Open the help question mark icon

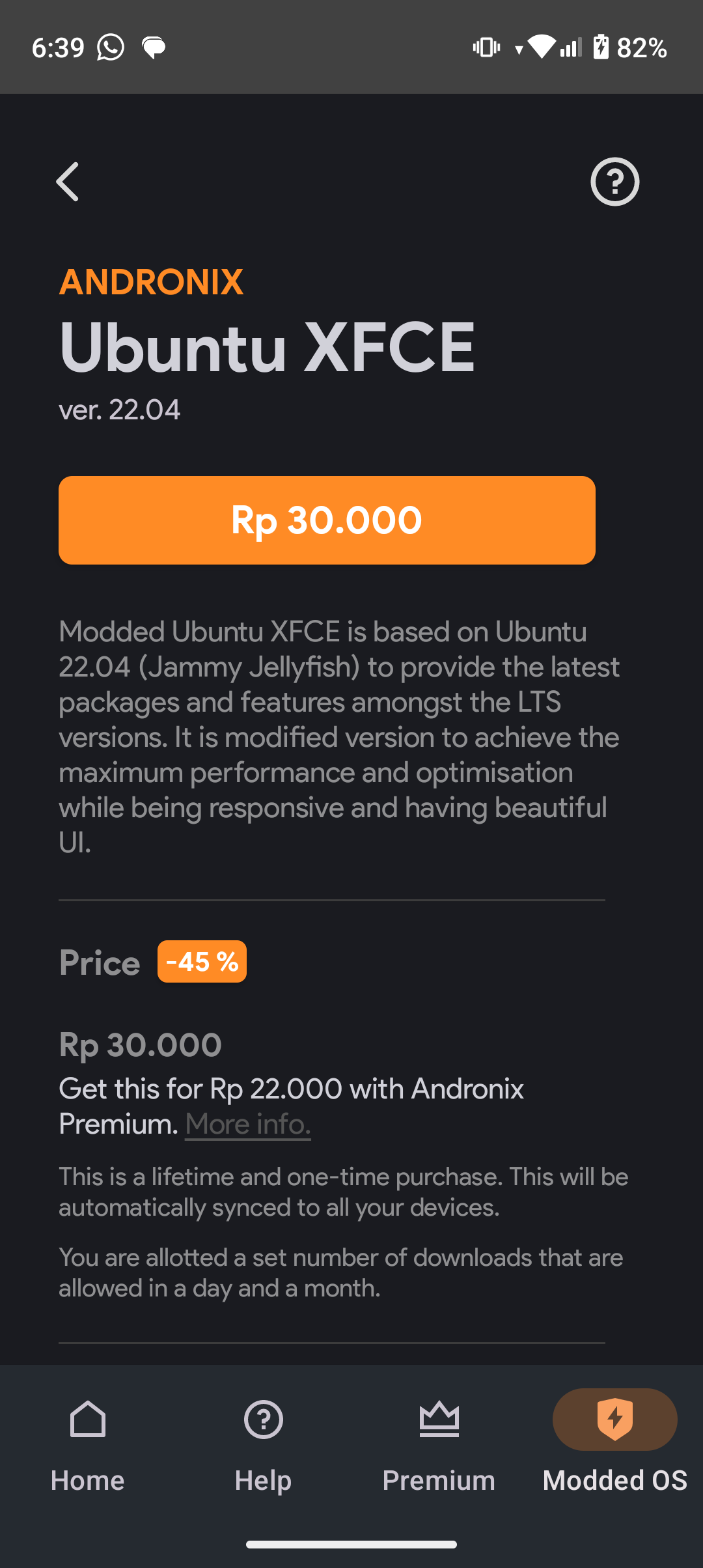pos(614,182)
